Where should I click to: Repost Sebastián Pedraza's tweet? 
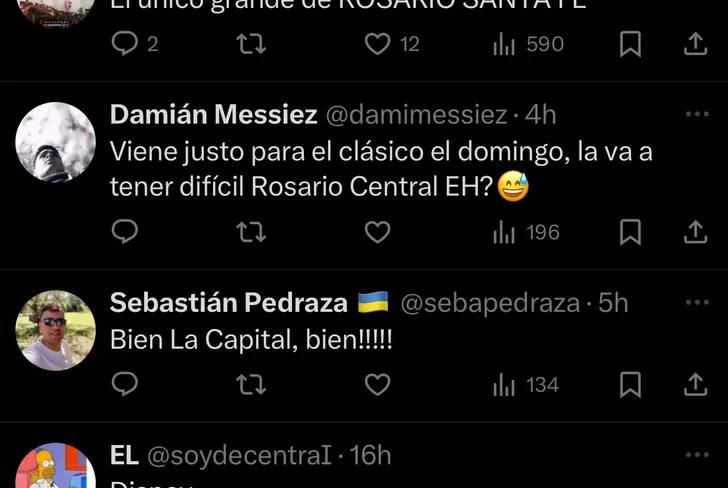(x=250, y=385)
